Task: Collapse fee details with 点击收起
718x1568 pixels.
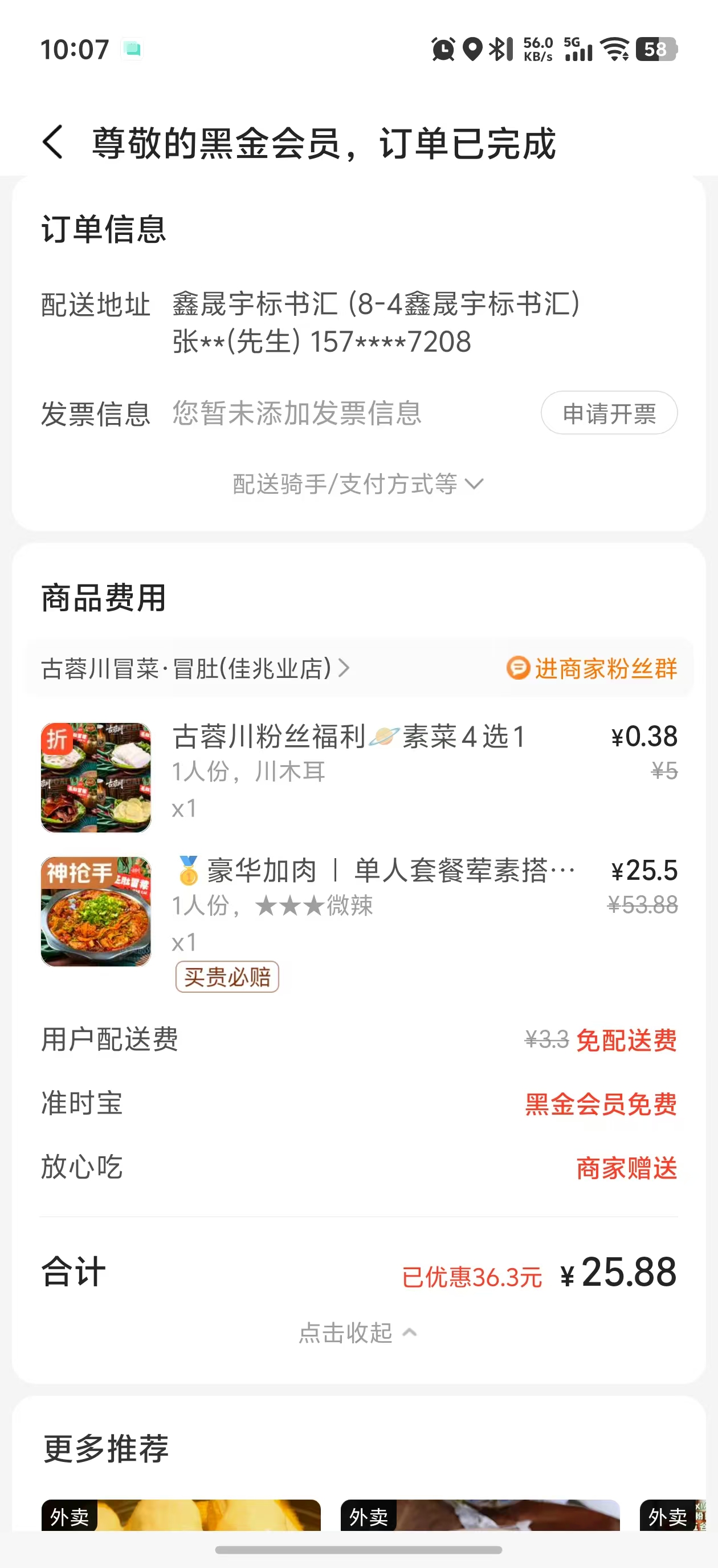Action: click(358, 1333)
